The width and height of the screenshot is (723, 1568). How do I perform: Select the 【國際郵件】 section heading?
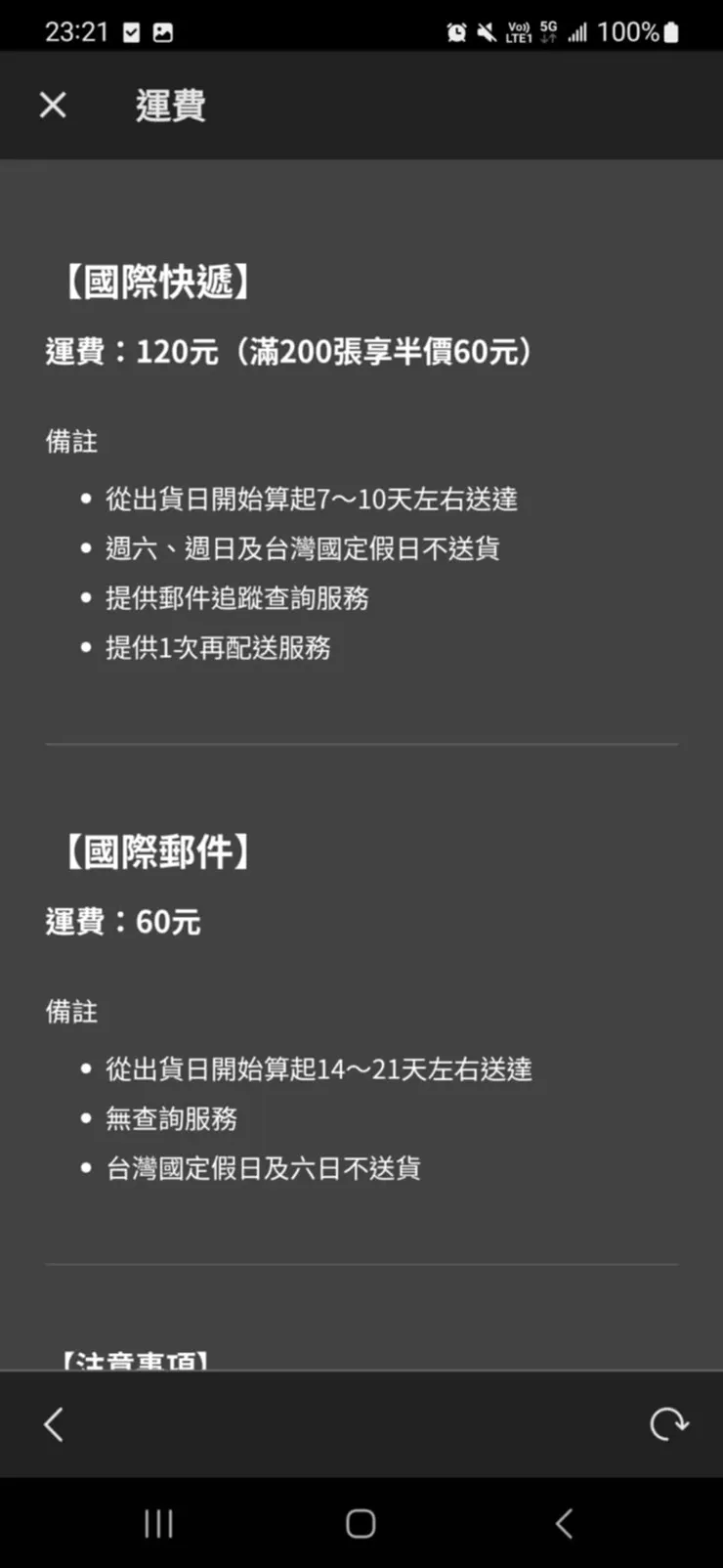[x=157, y=850]
